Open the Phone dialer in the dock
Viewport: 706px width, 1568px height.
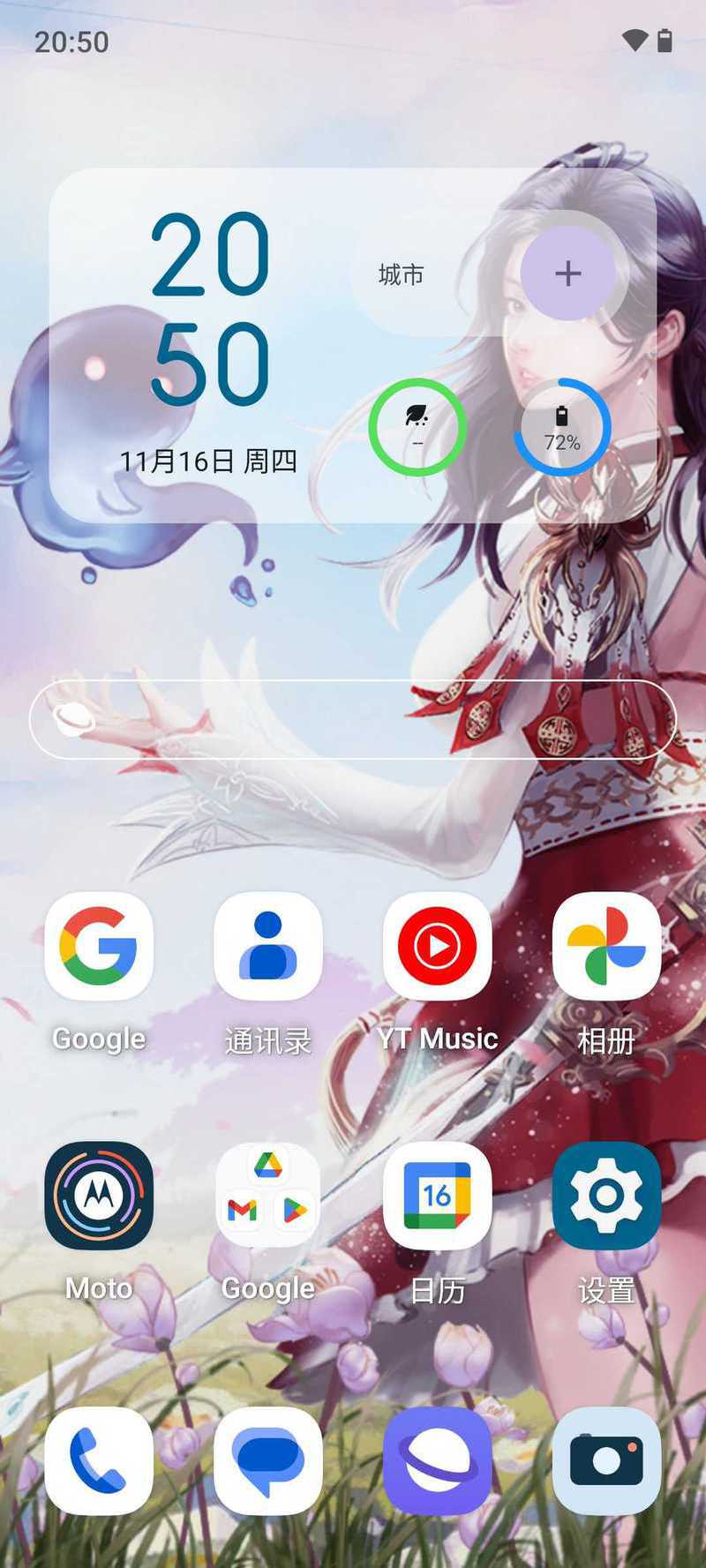[x=99, y=1460]
